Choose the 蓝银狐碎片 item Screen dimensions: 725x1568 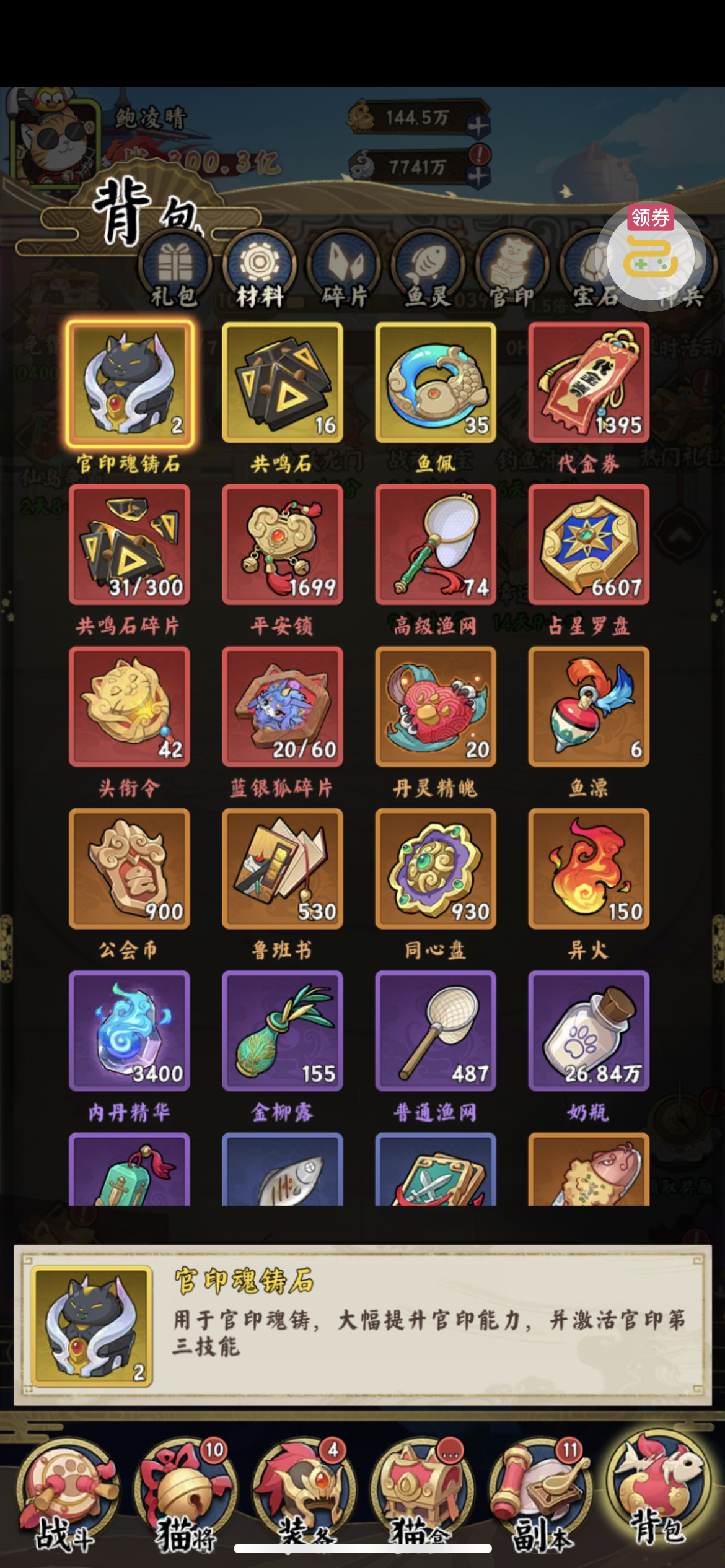[283, 707]
